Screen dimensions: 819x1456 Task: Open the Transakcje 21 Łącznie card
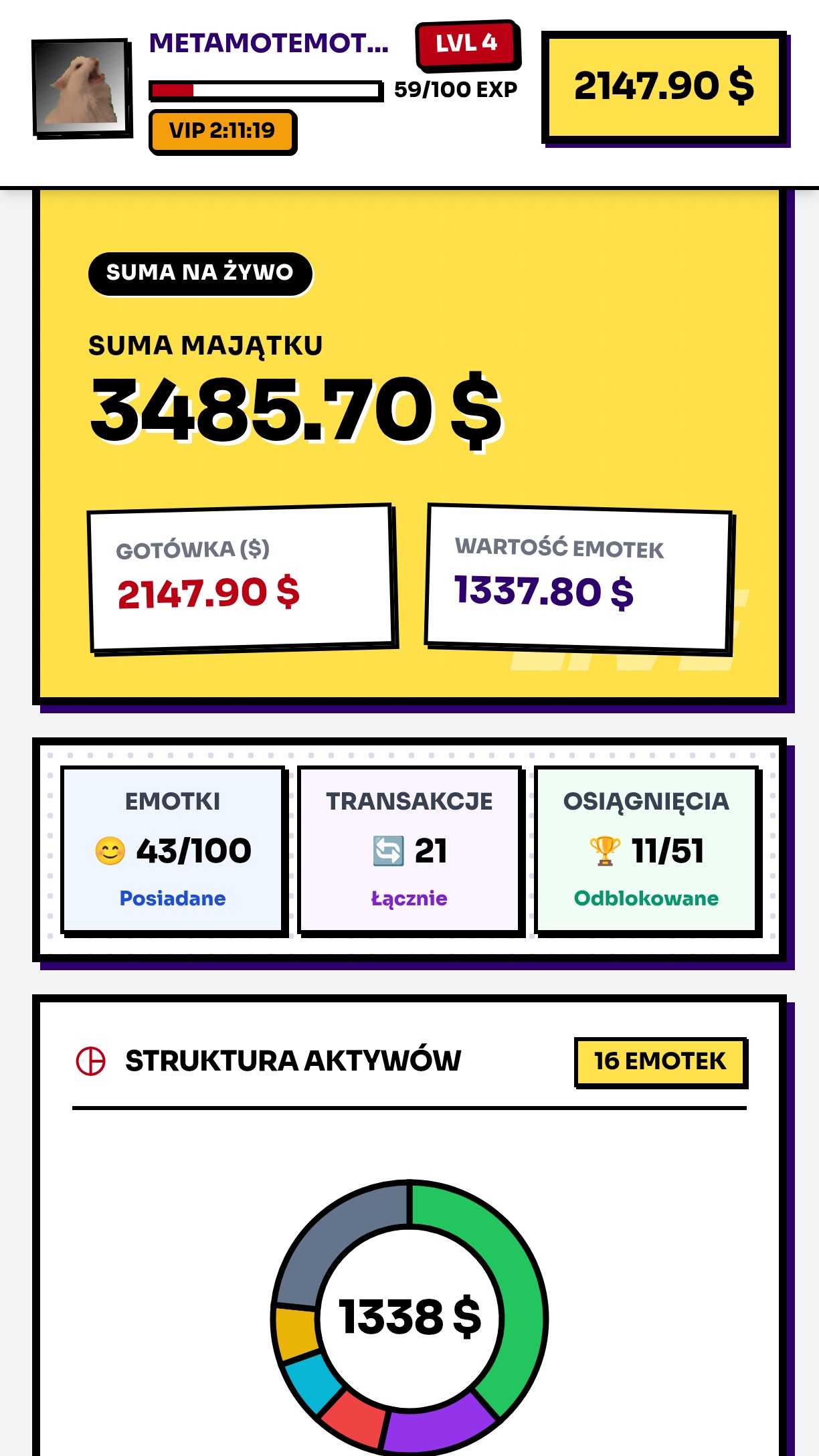click(409, 850)
